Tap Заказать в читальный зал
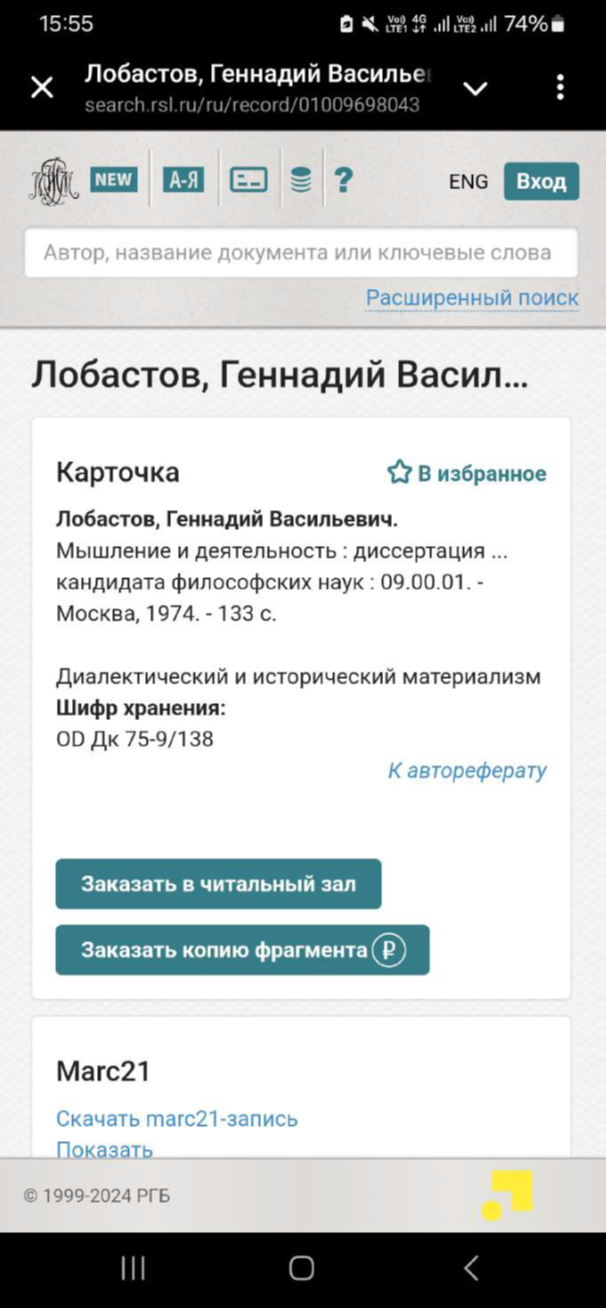 click(x=218, y=884)
